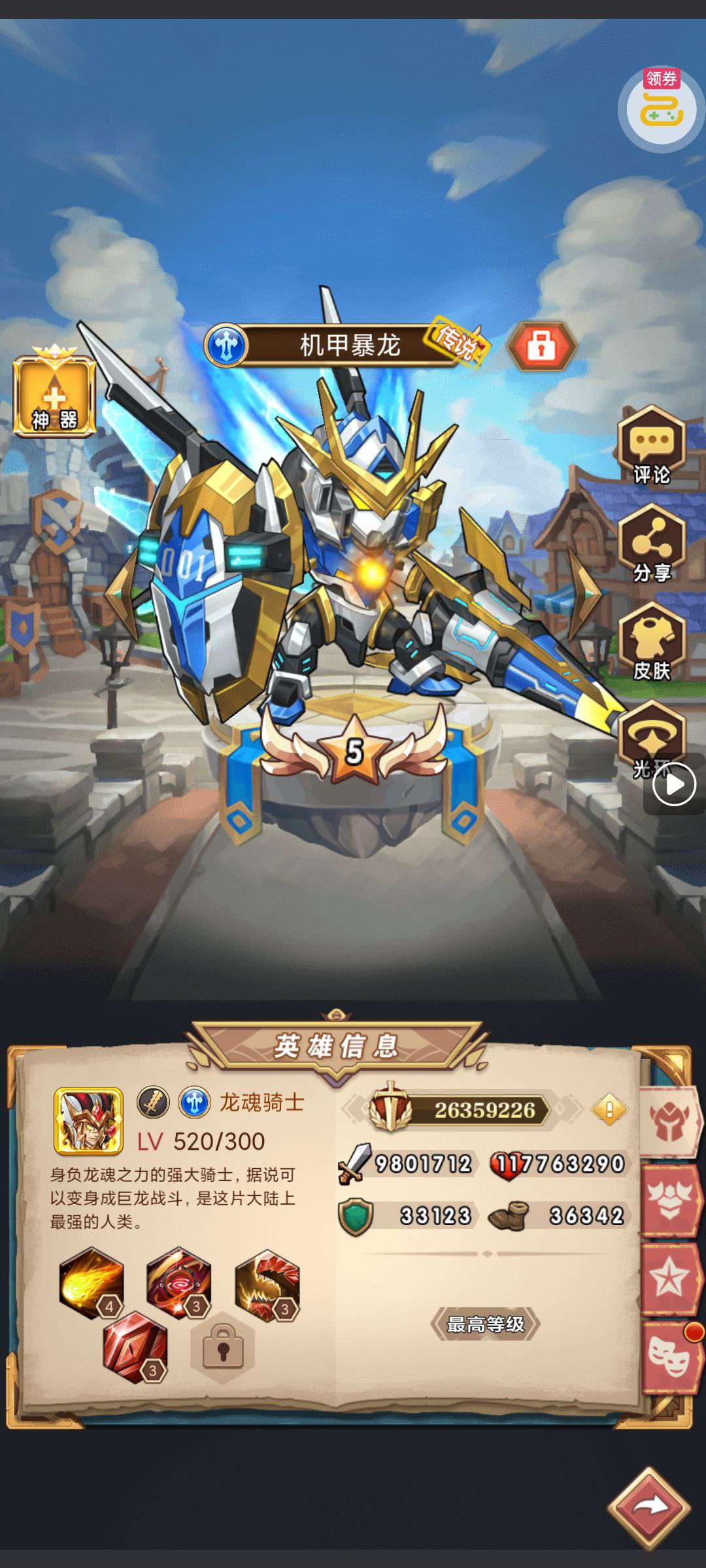This screenshot has height=1568, width=706.
Task: Tap the red lock icon beside hero name
Action: [541, 346]
